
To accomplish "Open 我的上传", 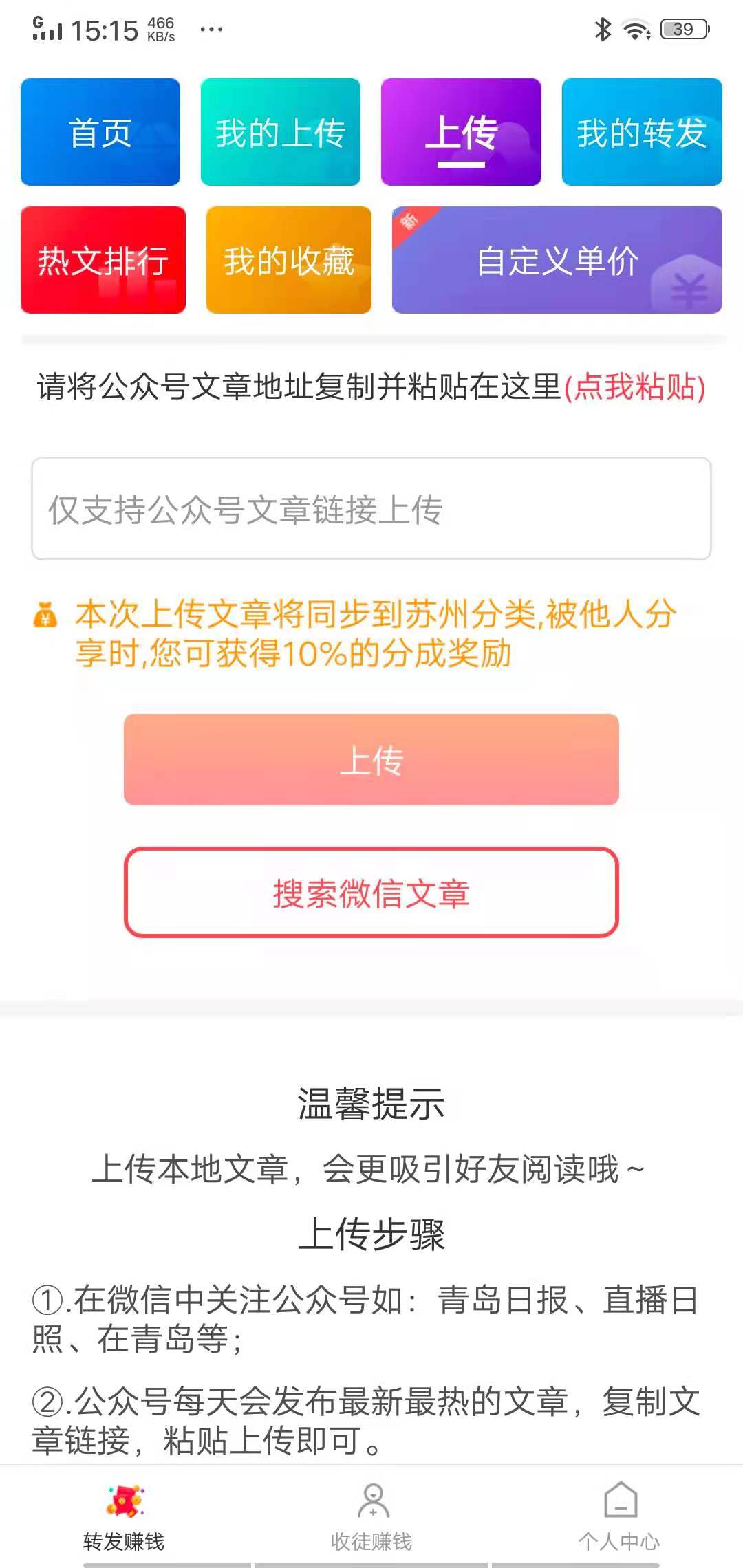I will point(281,132).
